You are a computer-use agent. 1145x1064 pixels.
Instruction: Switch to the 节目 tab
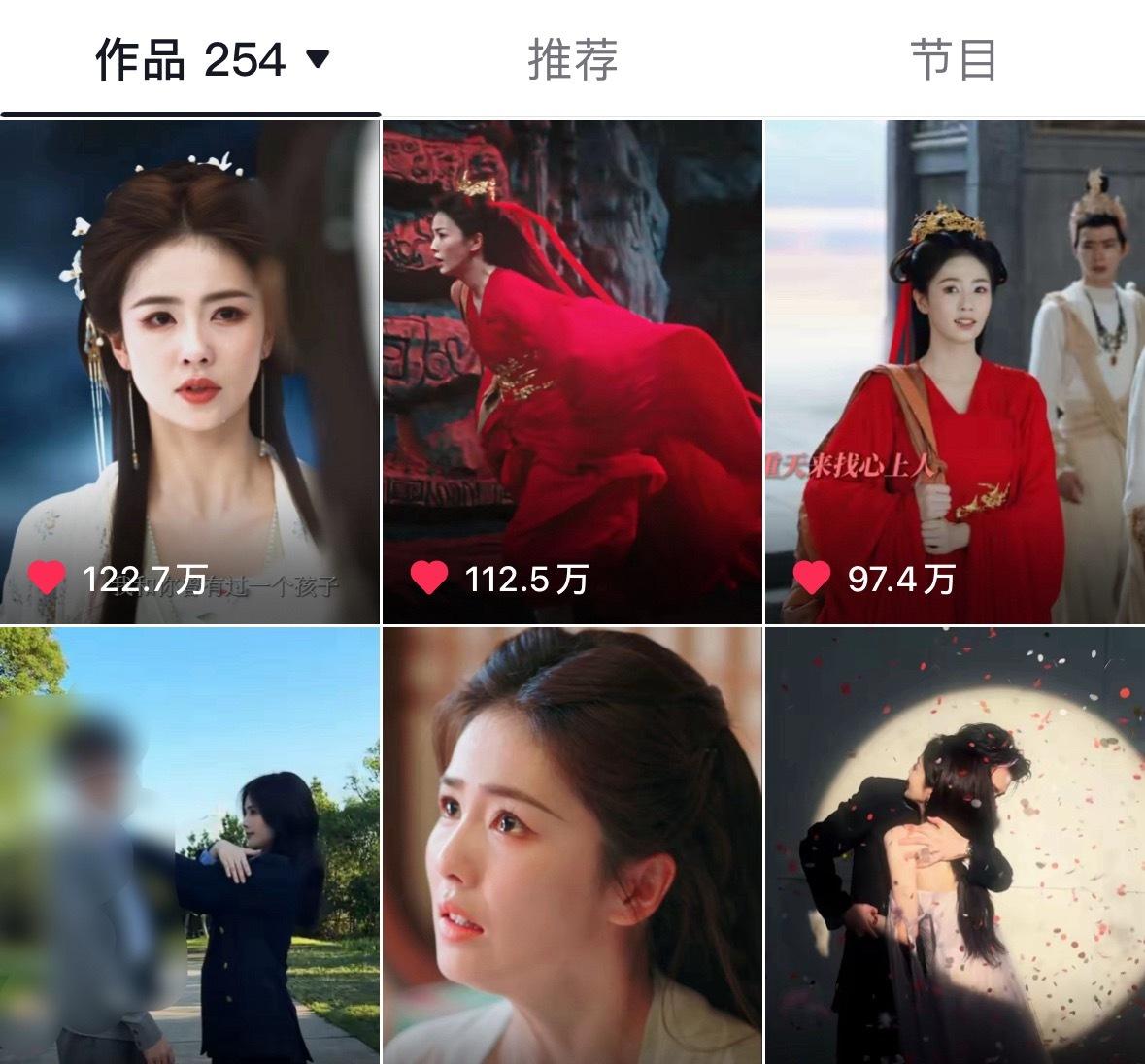(953, 60)
